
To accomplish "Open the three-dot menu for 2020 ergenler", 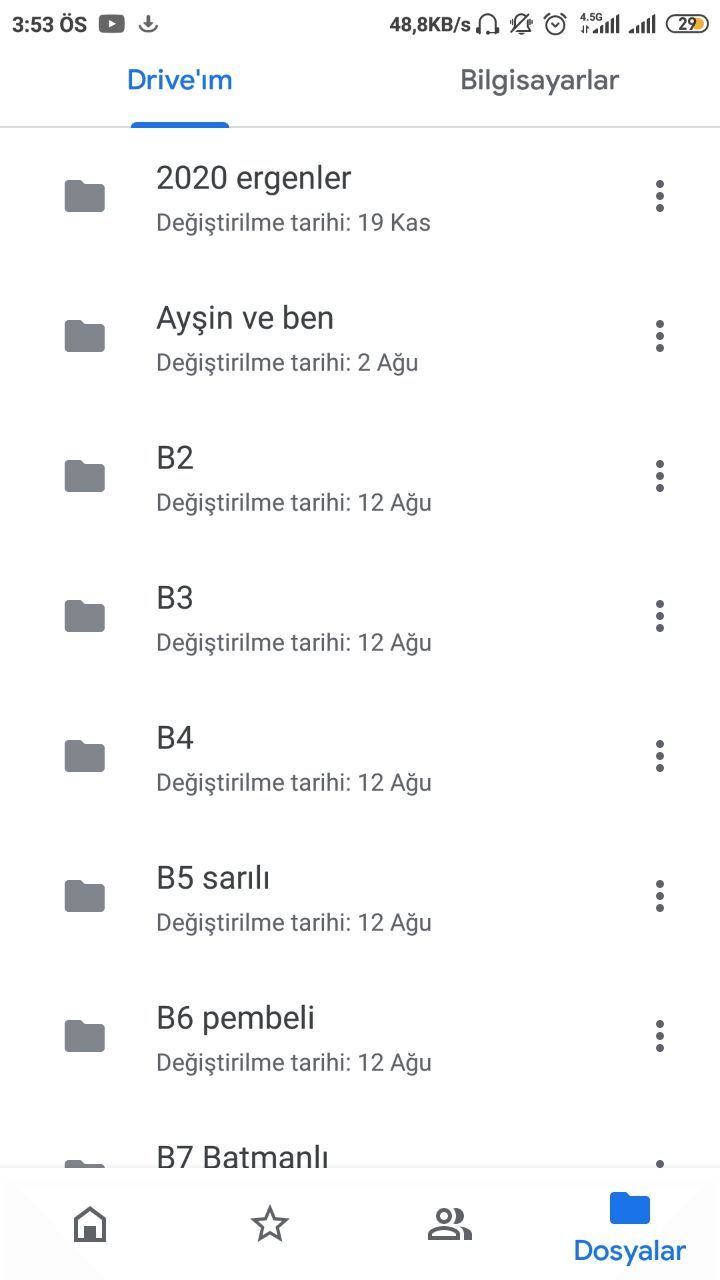I will coord(659,196).
